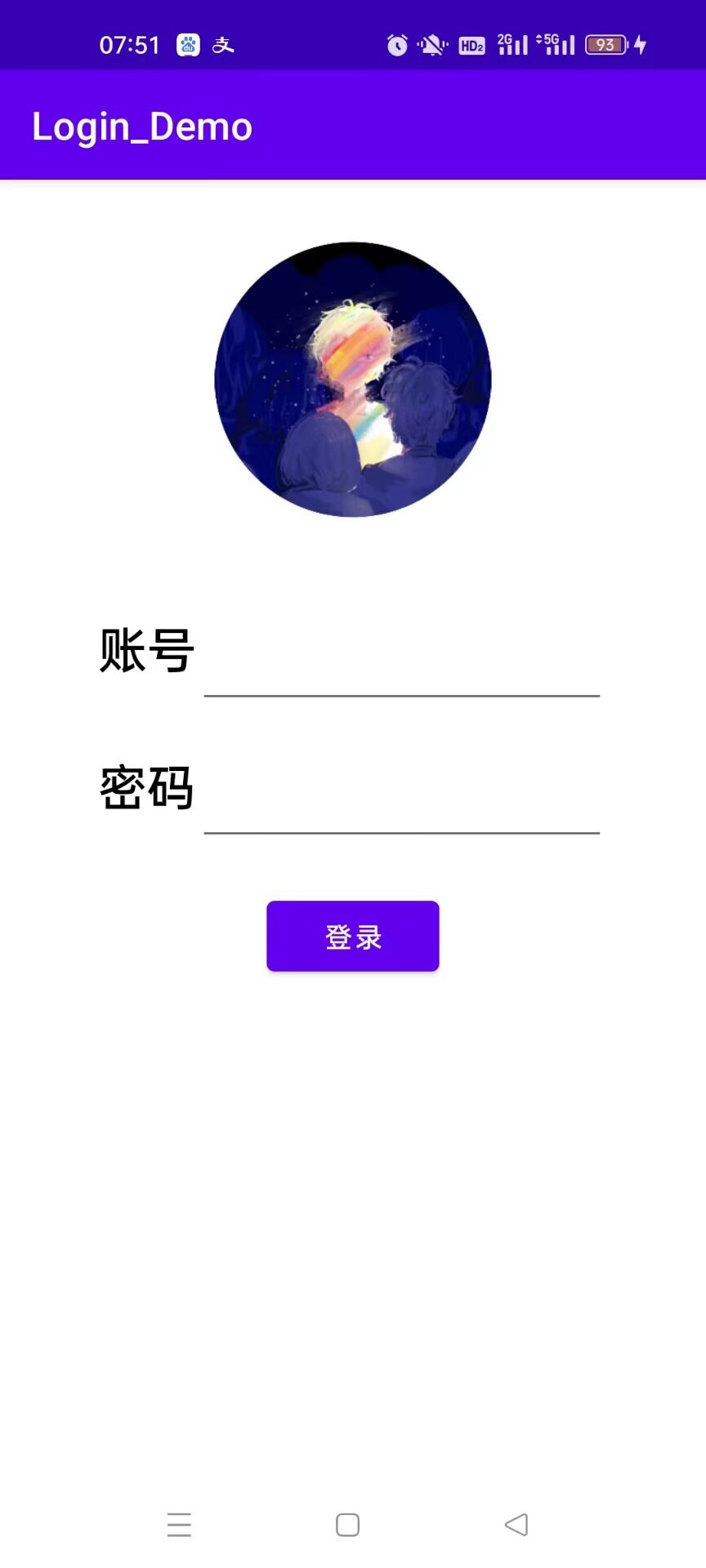Open the recent apps menu button
The width and height of the screenshot is (706, 1568).
pos(179,1524)
